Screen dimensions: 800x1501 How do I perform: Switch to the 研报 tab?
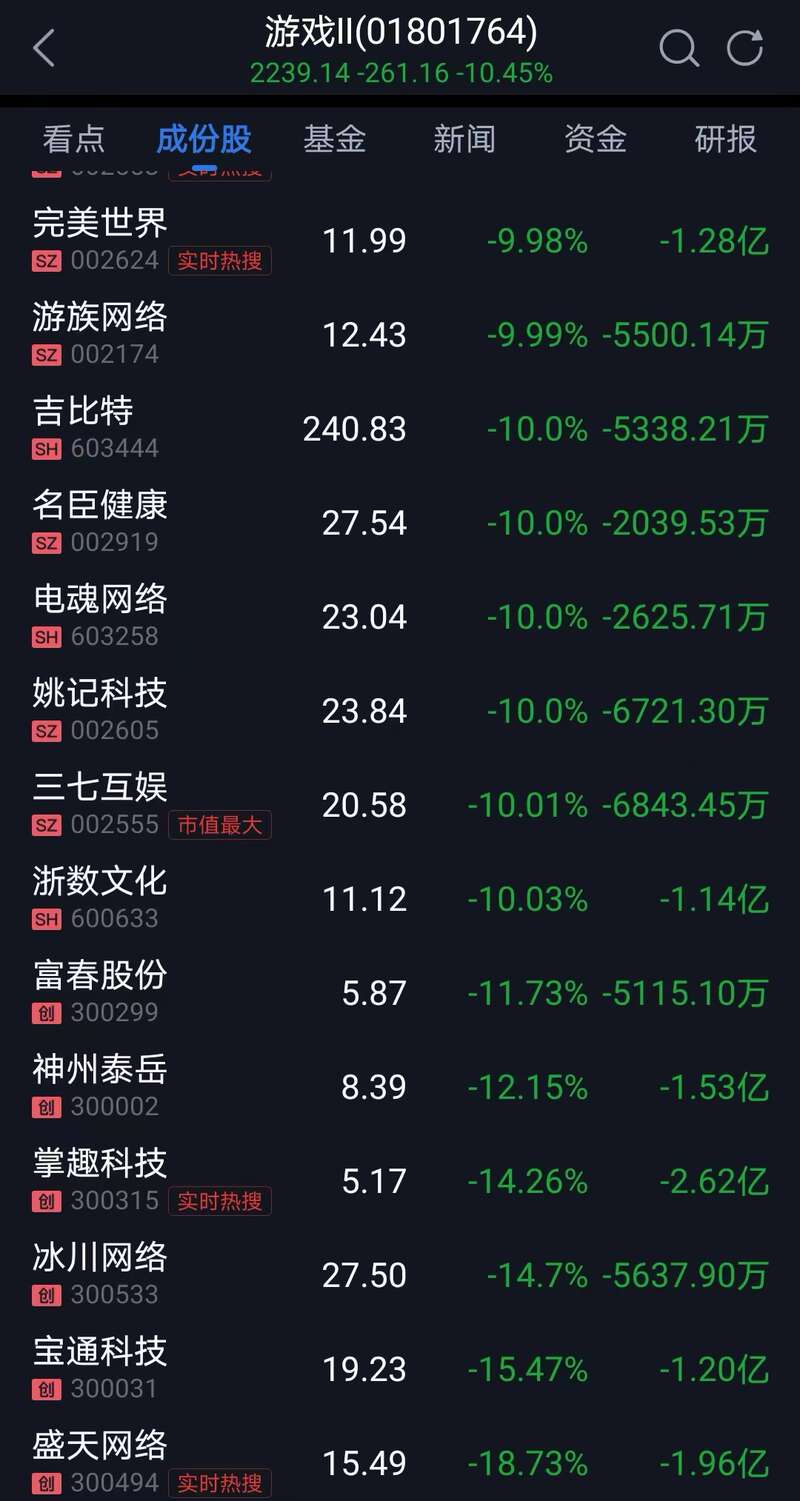(726, 139)
